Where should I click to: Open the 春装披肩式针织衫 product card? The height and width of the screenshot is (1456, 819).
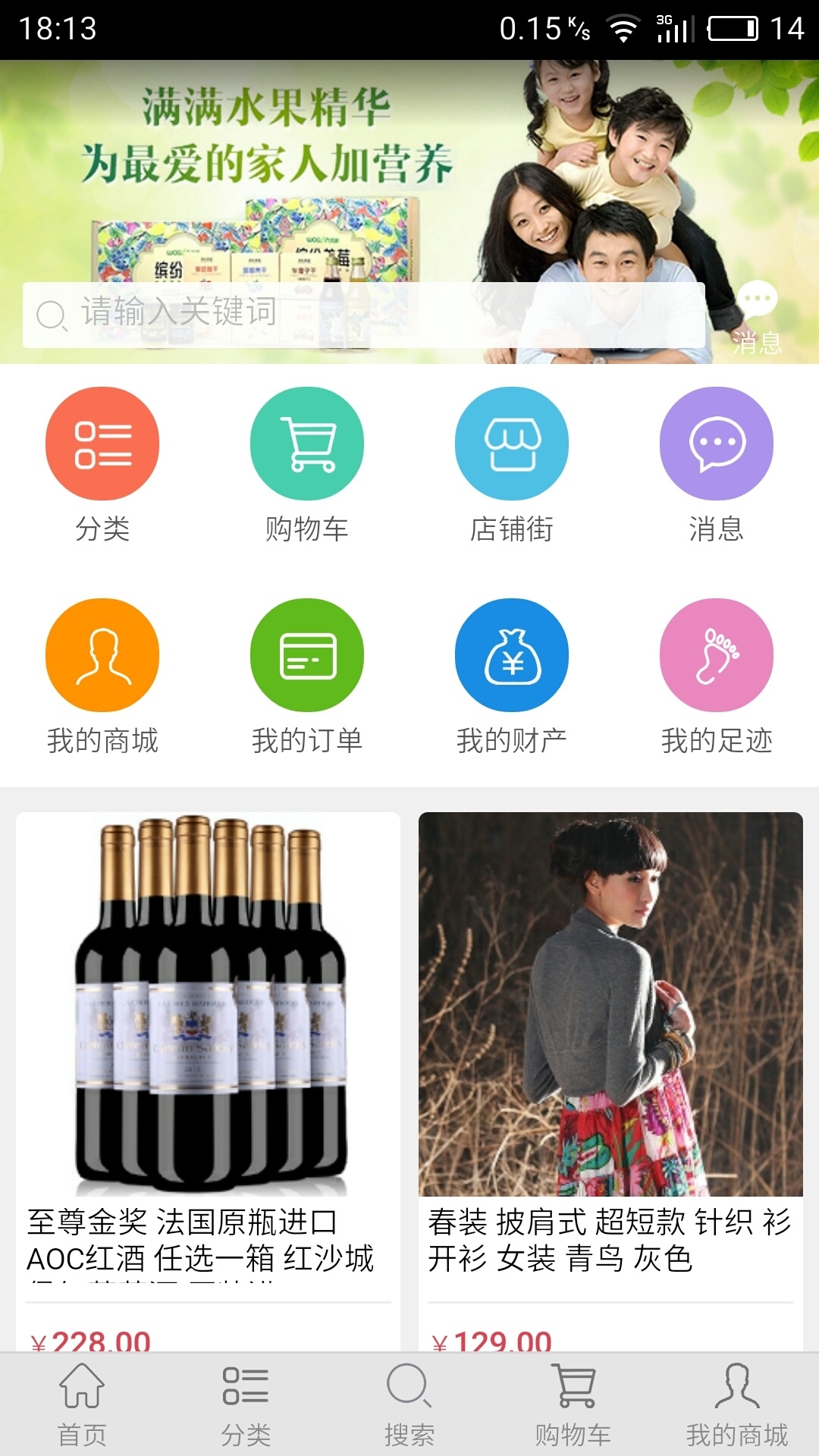point(610,1081)
